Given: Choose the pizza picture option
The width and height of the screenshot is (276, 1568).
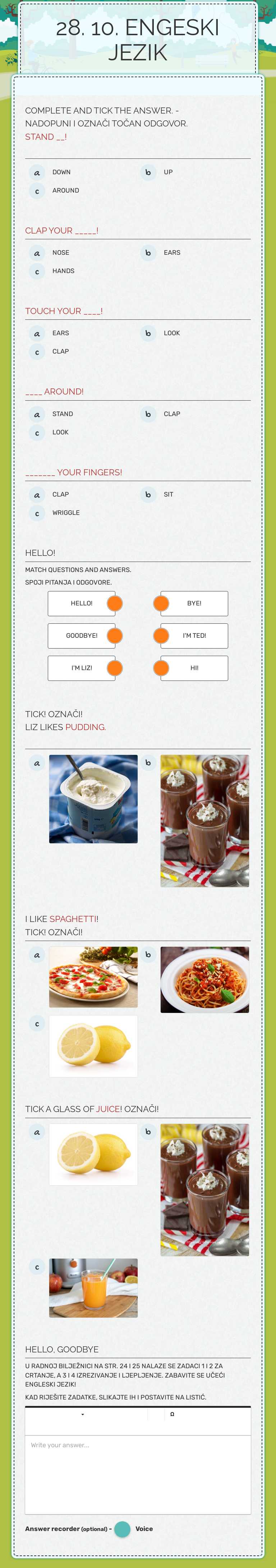Looking at the screenshot, I should 93,977.
